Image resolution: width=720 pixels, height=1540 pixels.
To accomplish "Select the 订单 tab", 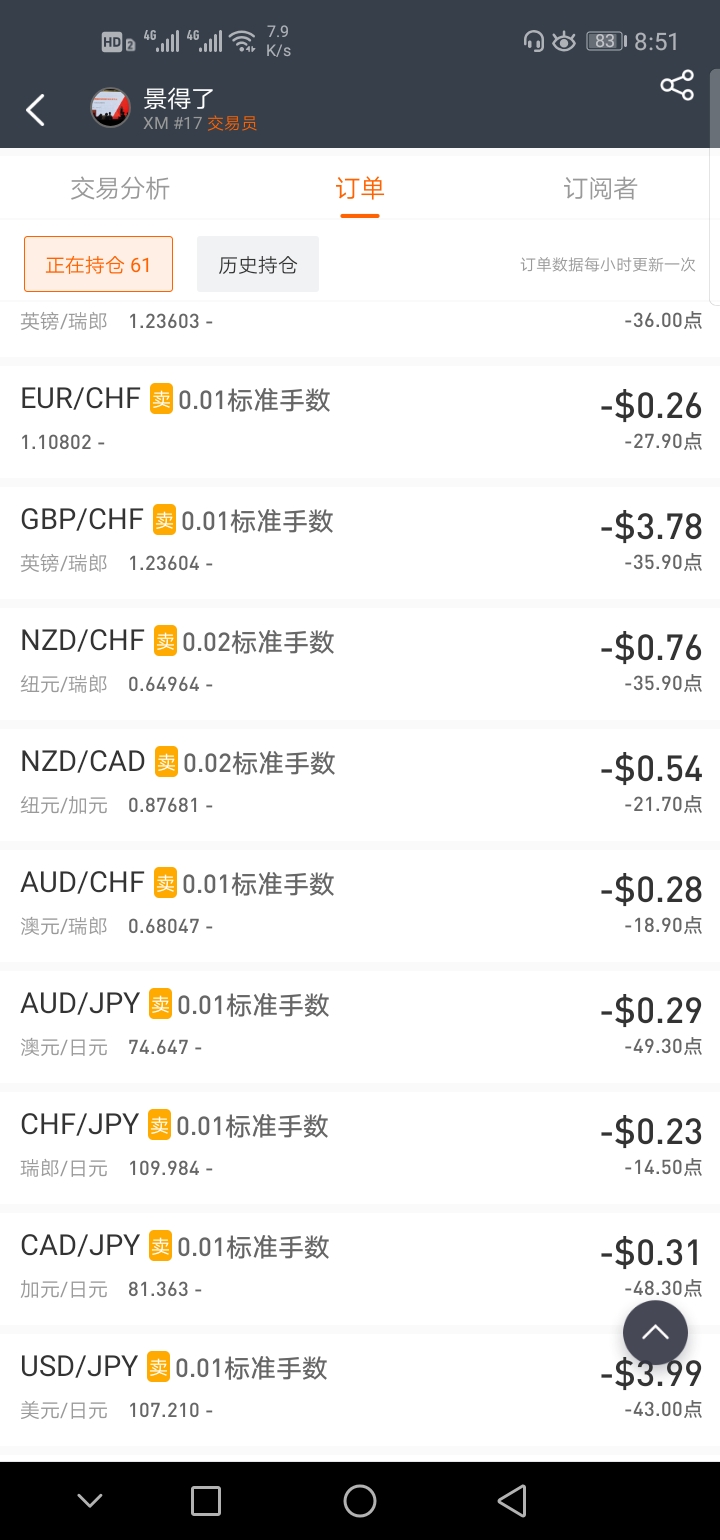I will coord(359,188).
